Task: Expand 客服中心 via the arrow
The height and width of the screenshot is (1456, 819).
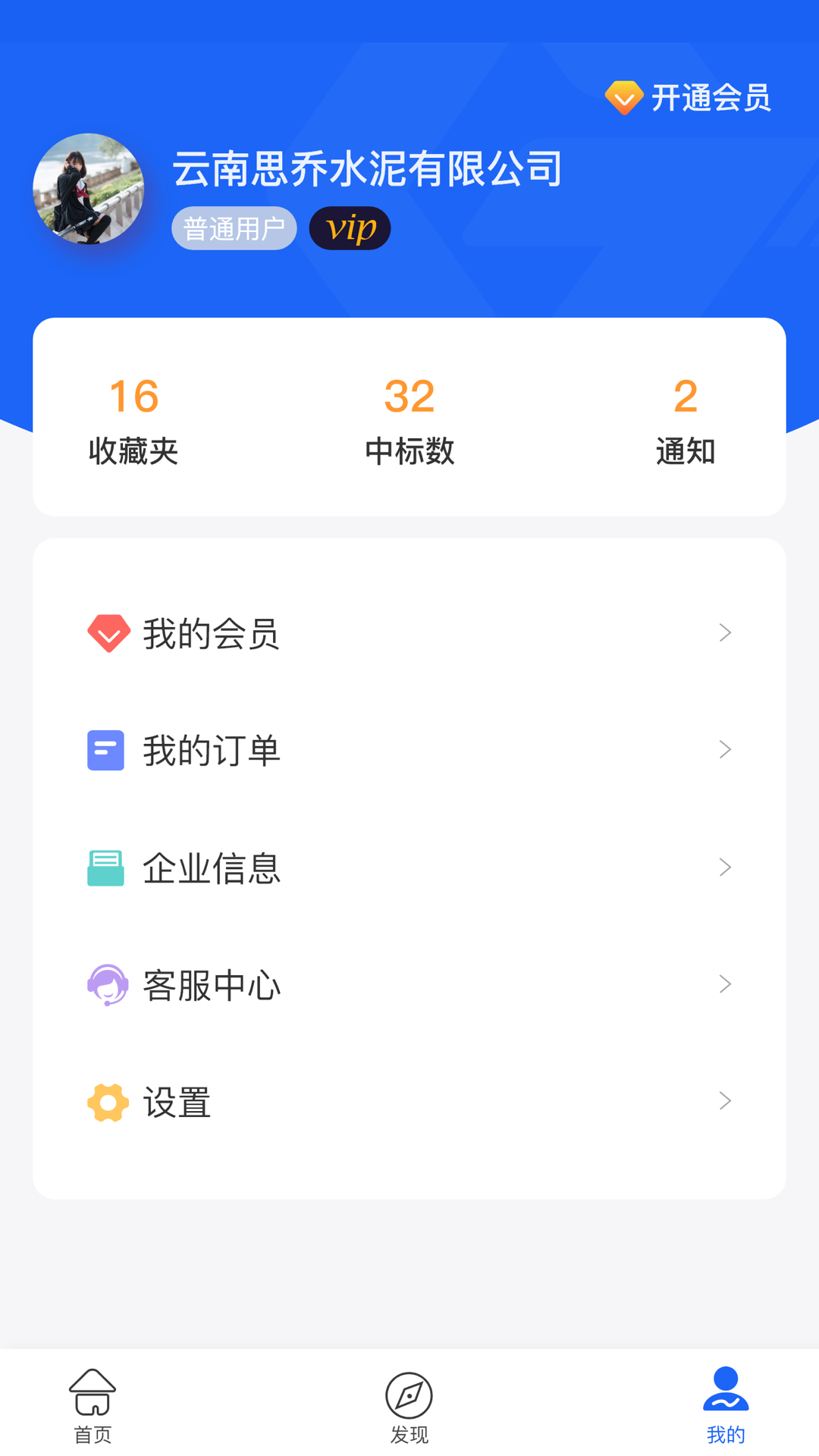Action: (x=725, y=984)
